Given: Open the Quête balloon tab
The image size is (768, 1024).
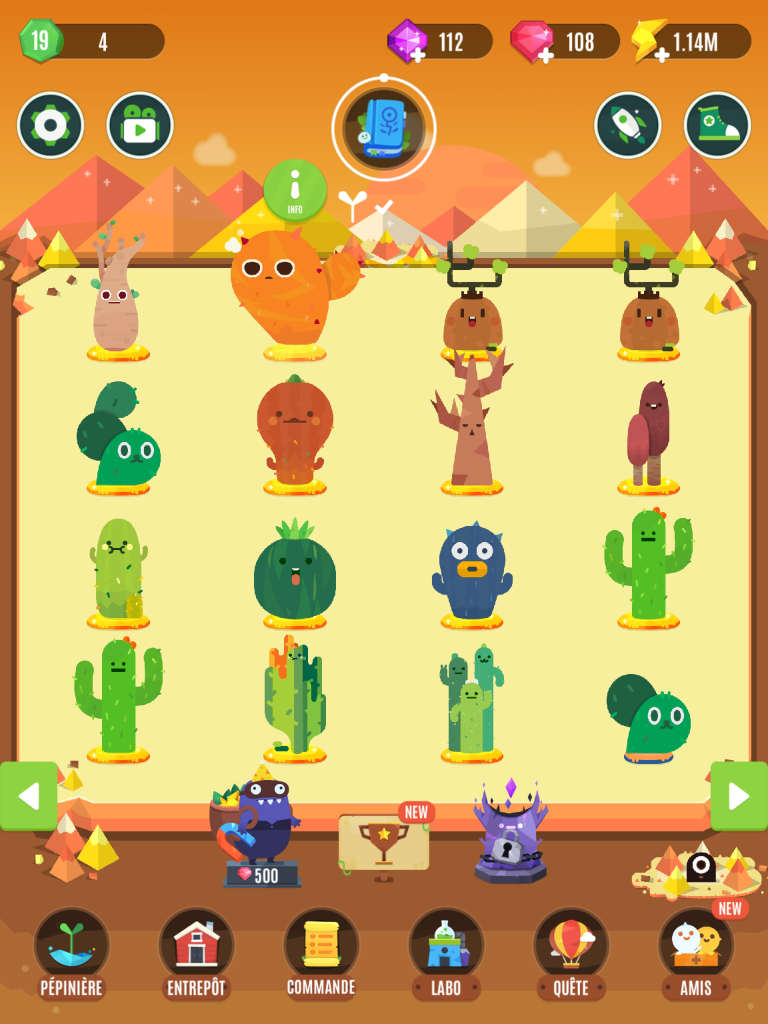Looking at the screenshot, I should 571,950.
